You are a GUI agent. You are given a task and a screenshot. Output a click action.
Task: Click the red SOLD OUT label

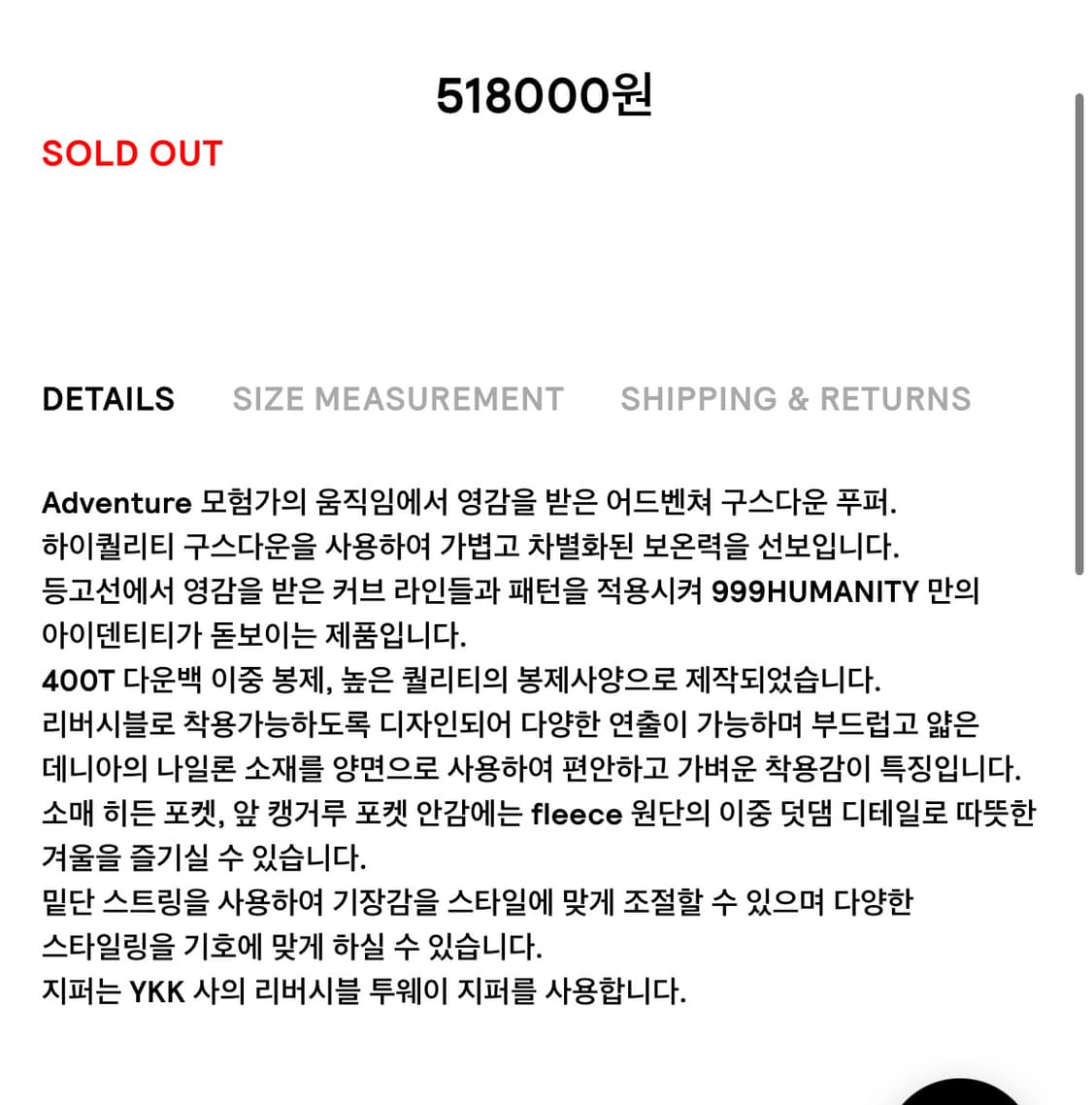click(131, 152)
